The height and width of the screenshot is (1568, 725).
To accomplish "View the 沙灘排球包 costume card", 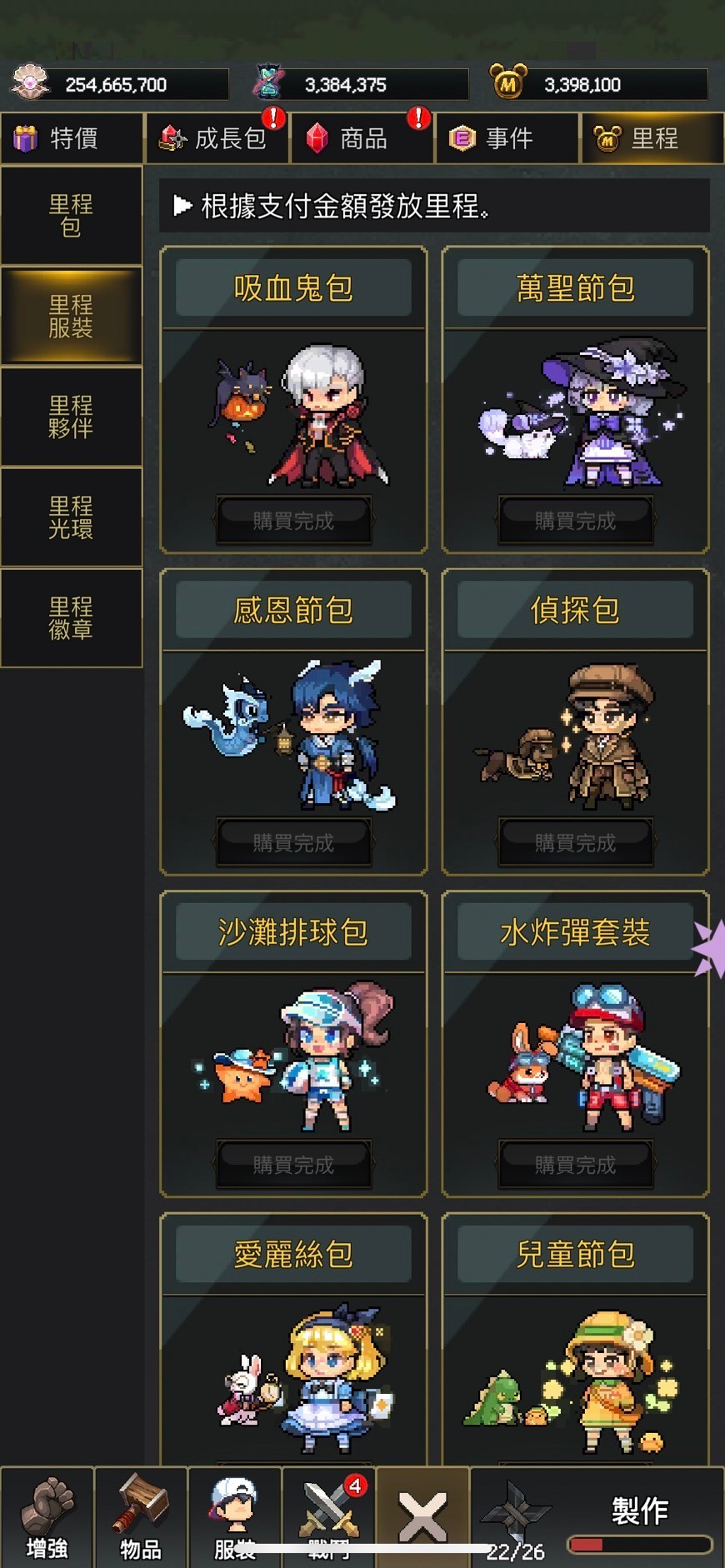I will pos(293,1043).
